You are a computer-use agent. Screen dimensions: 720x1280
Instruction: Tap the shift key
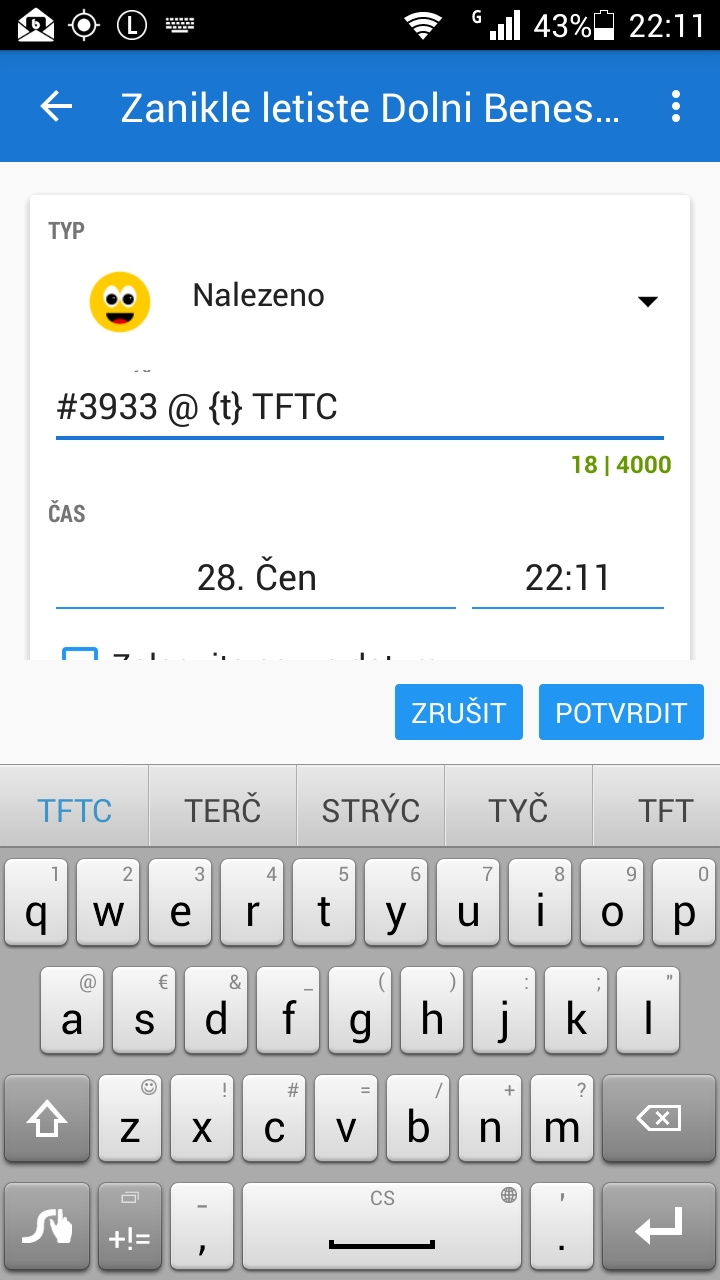[x=49, y=1118]
